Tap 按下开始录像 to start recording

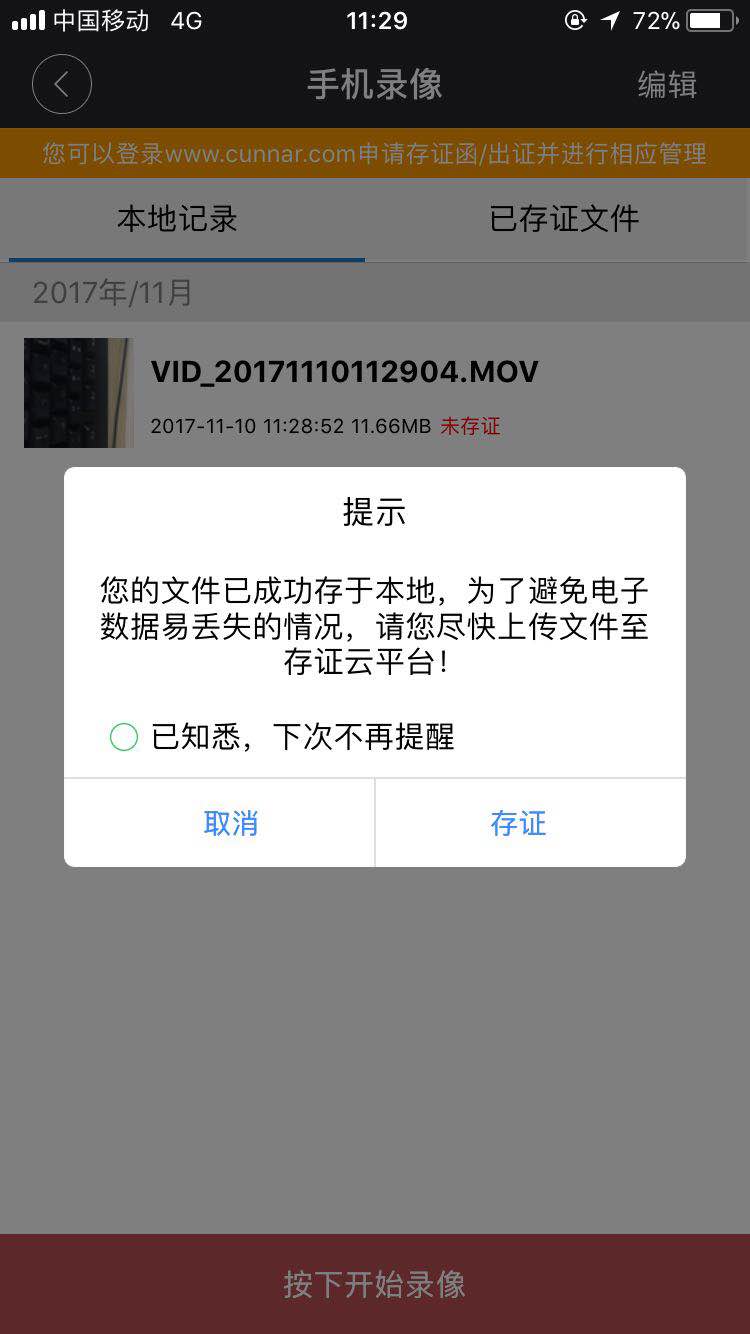click(375, 1284)
